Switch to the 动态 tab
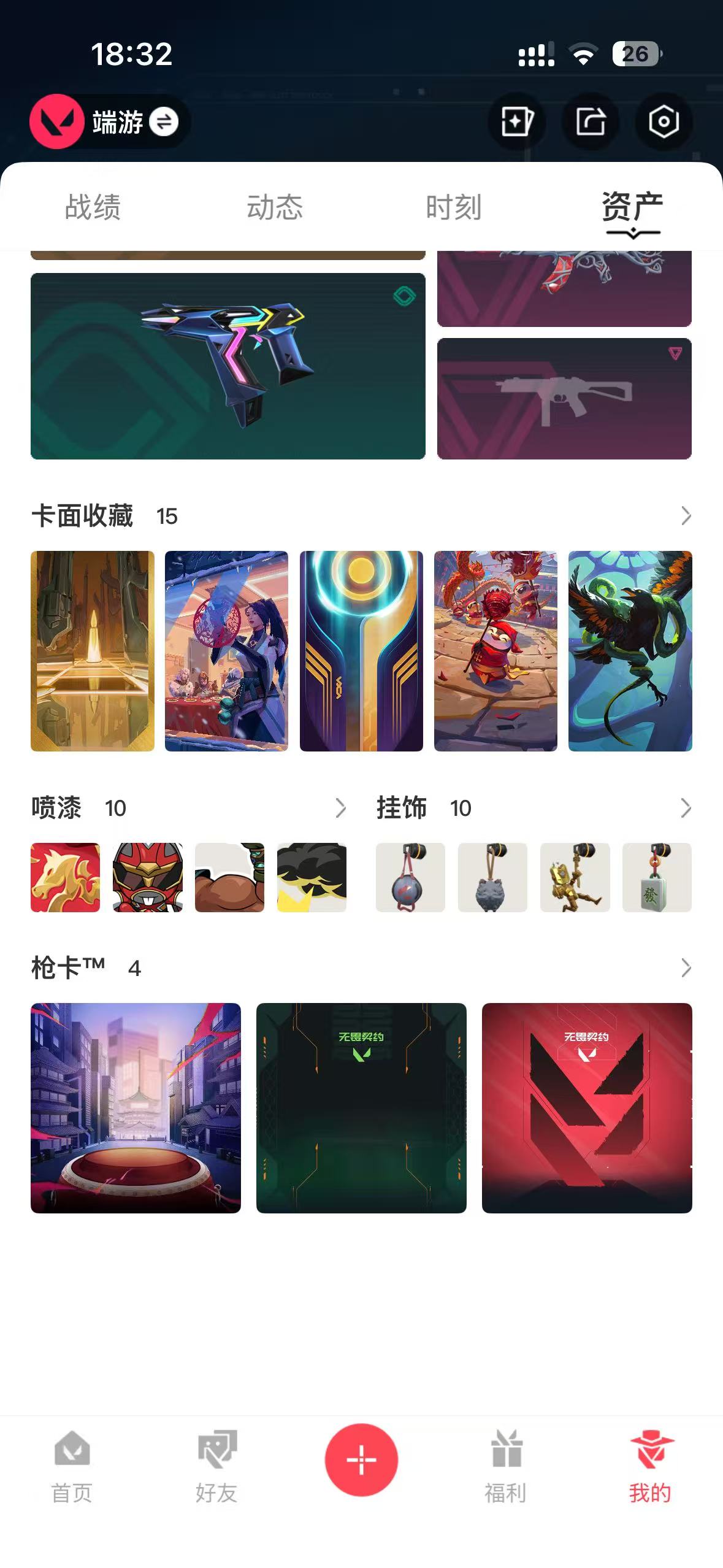The height and width of the screenshot is (1568, 723). 275,208
